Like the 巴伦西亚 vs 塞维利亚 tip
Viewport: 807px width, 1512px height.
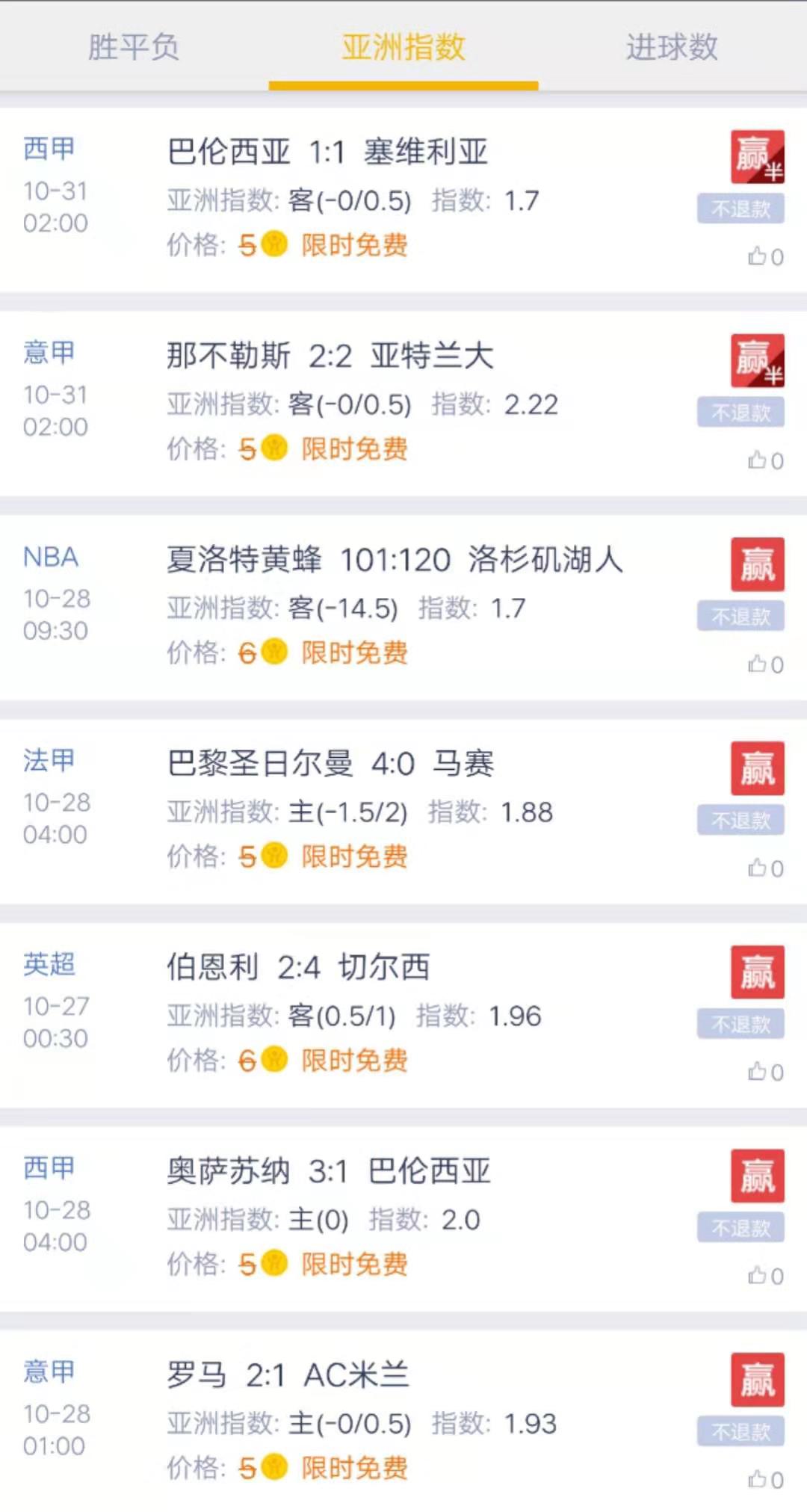[x=766, y=256]
